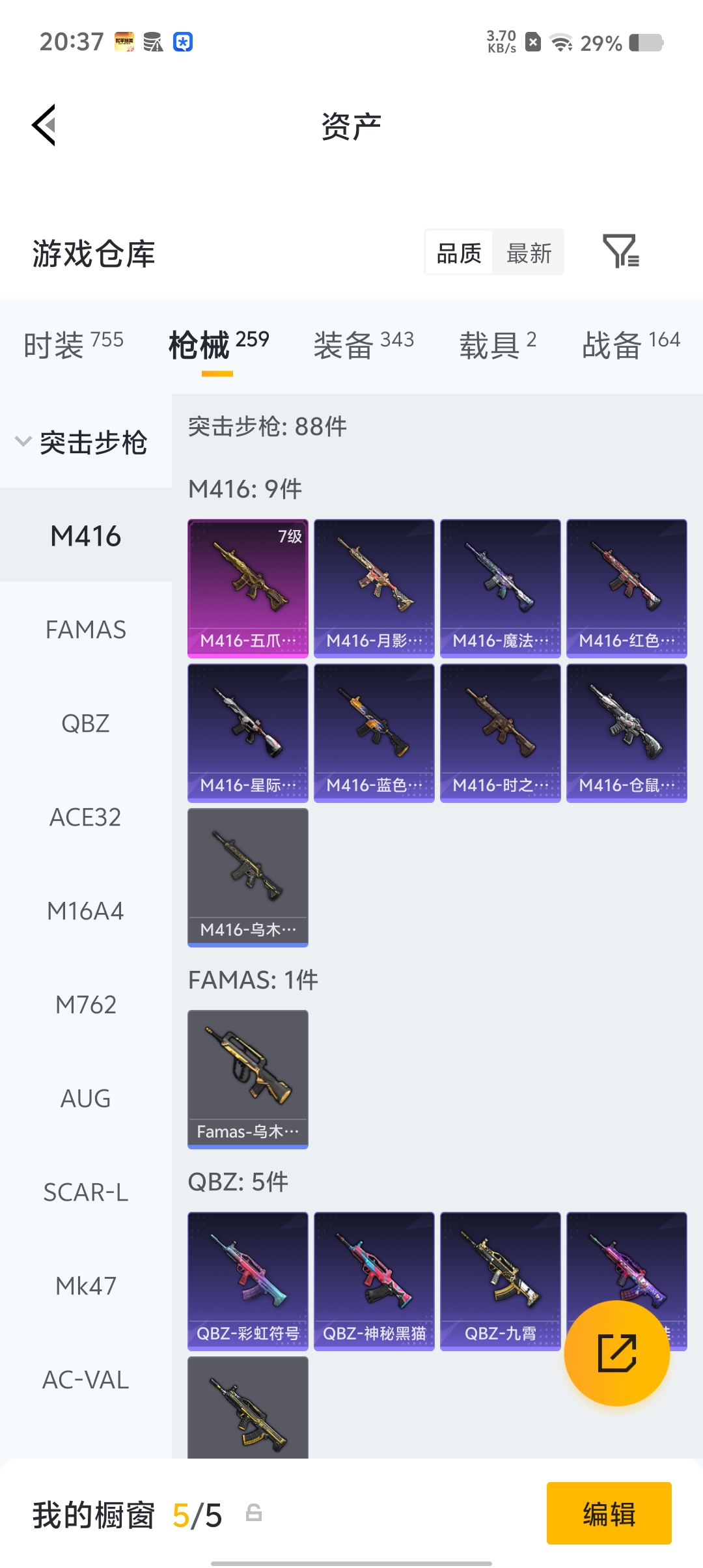Jump to ACE32 in the sidebar
Screen dimensions: 703x1568
coord(86,817)
